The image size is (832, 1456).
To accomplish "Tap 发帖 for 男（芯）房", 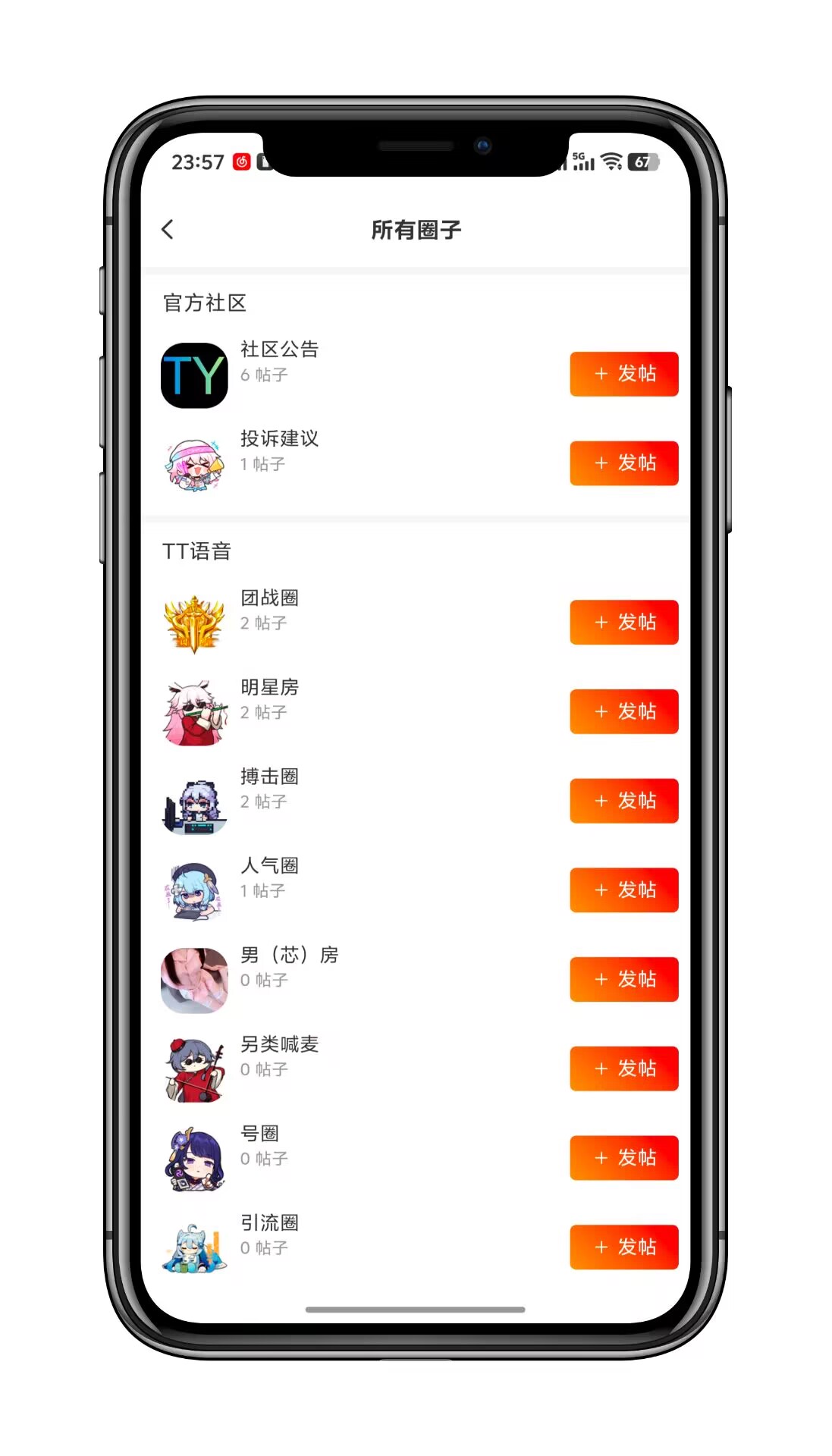I will (x=623, y=979).
